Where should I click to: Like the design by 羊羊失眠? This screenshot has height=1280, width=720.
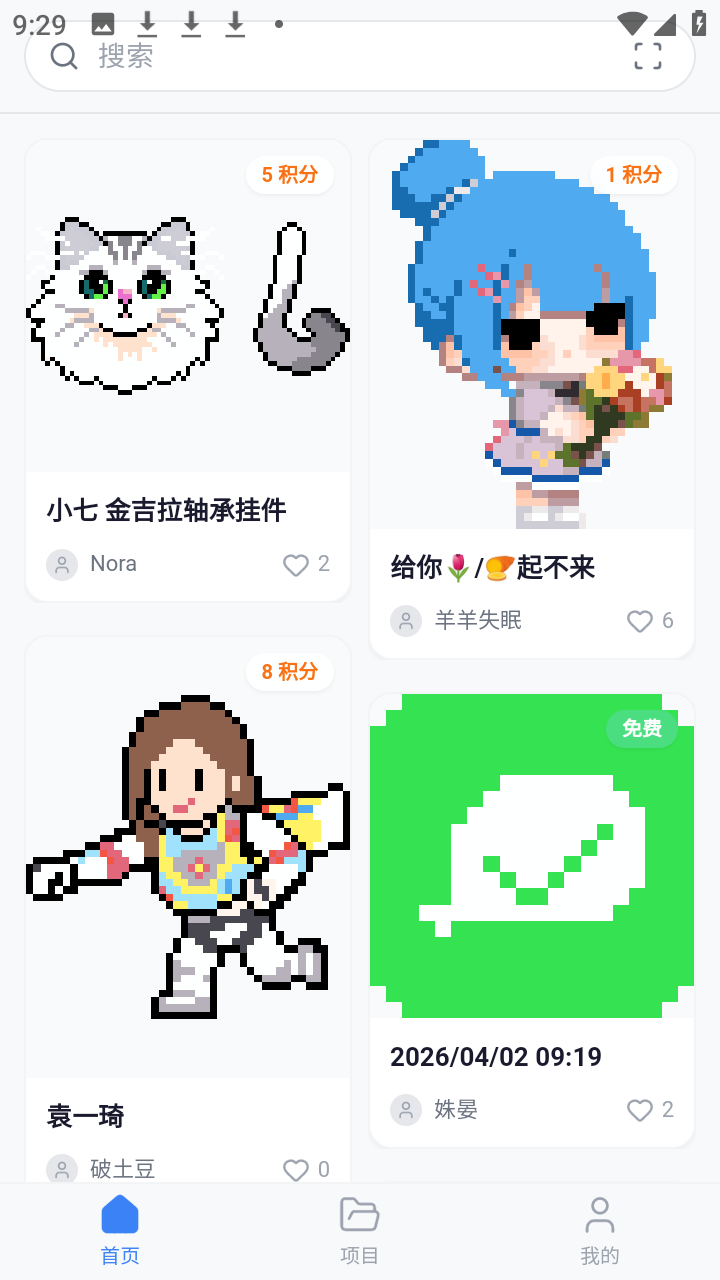point(640,621)
